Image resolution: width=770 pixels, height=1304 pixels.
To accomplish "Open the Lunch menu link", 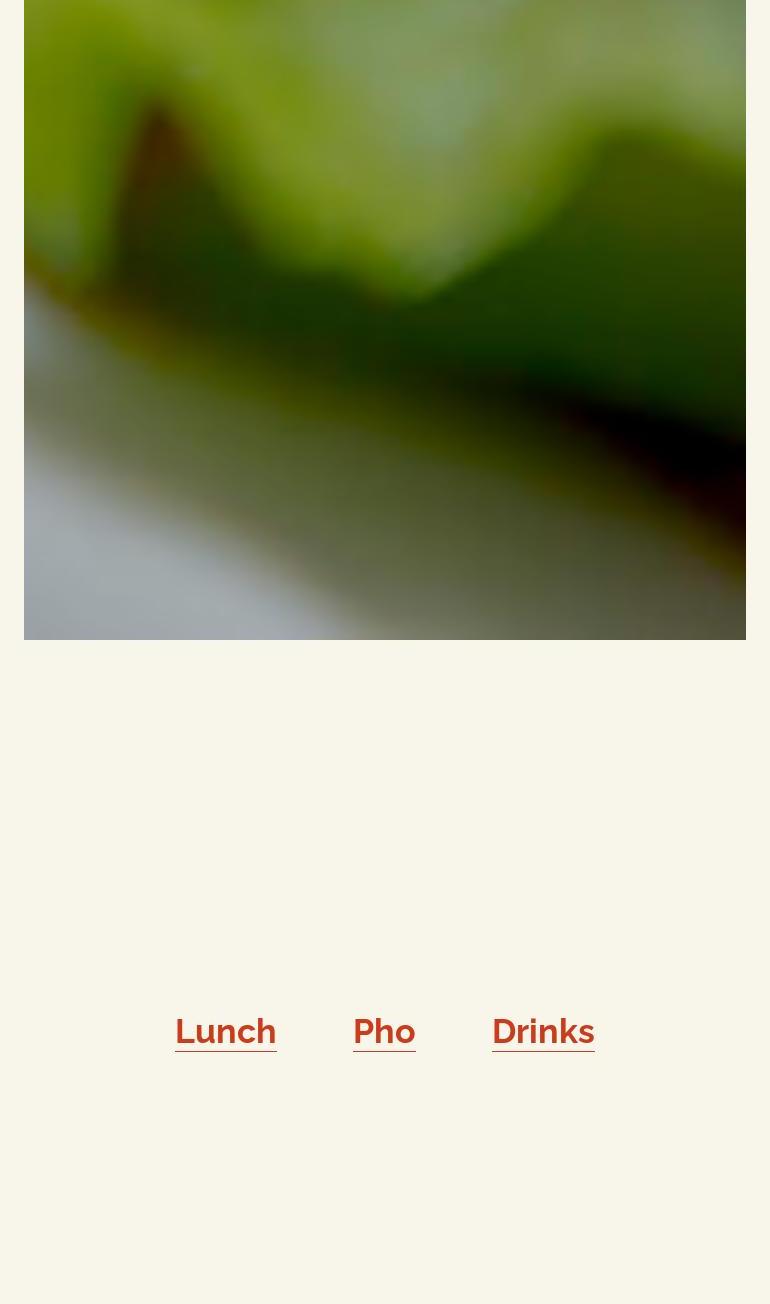I will [x=225, y=1031].
